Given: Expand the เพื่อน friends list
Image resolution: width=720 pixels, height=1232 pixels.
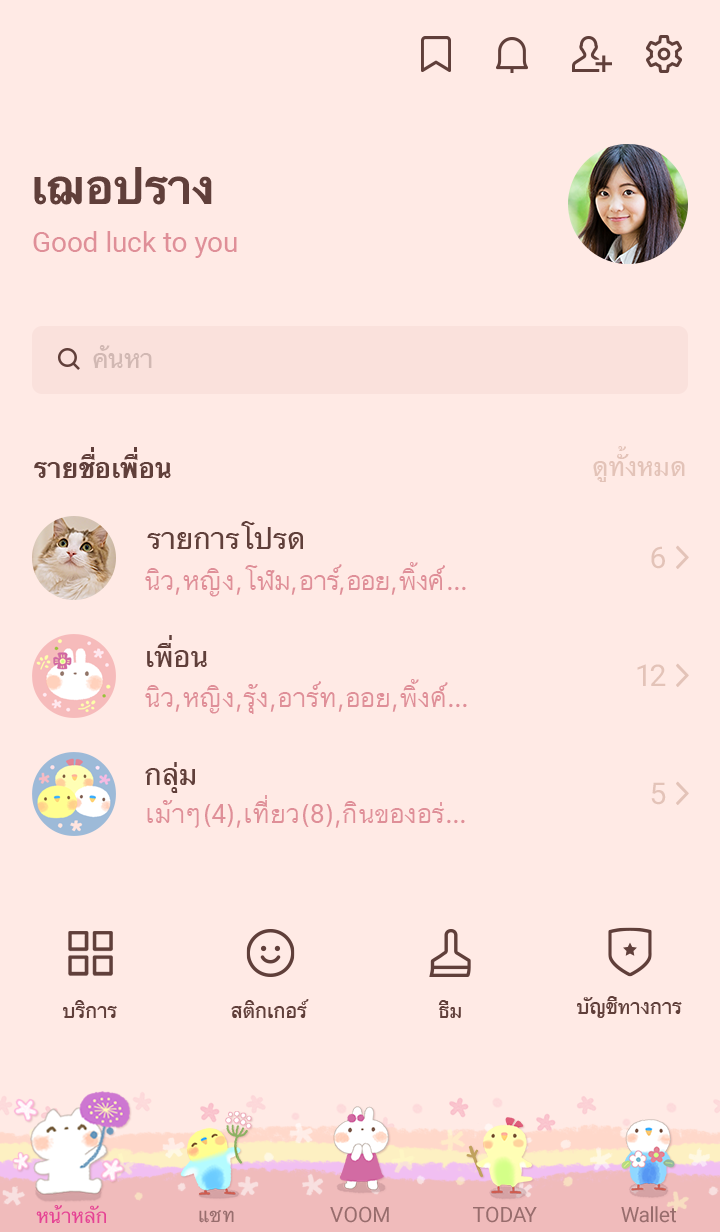Looking at the screenshot, I should (360, 676).
